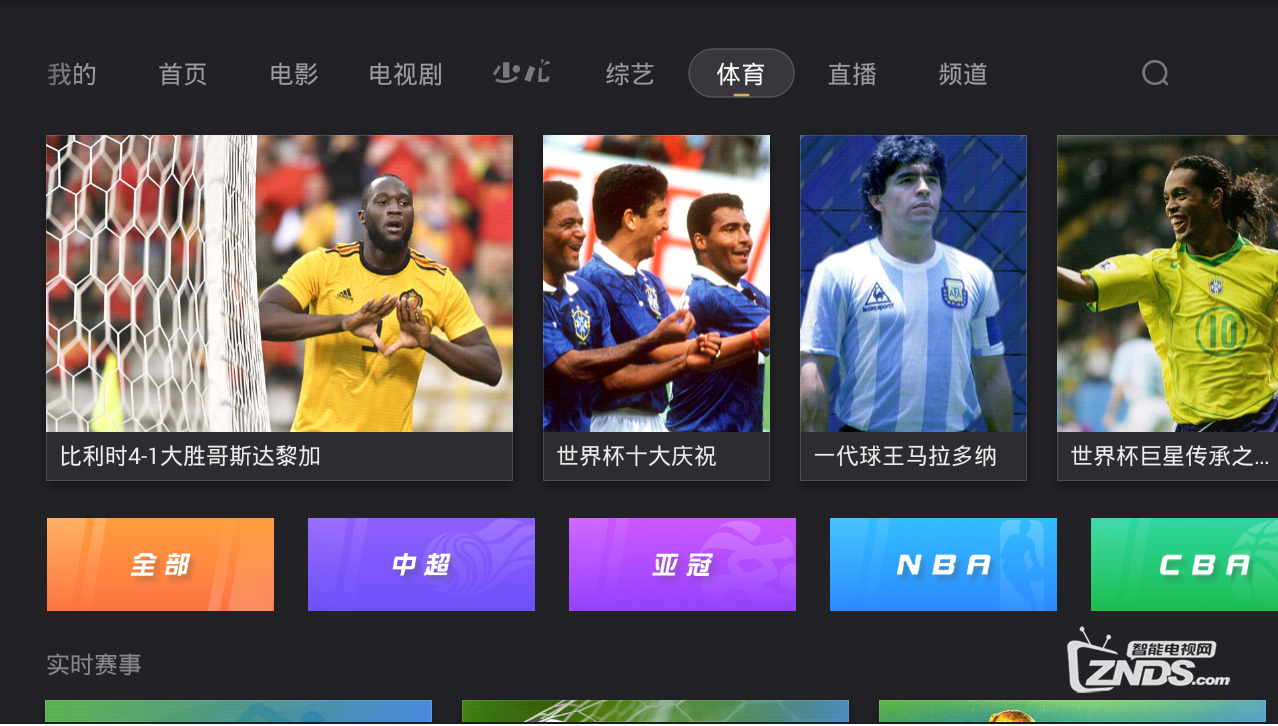Open the search icon
This screenshot has width=1278, height=726.
(x=1155, y=73)
